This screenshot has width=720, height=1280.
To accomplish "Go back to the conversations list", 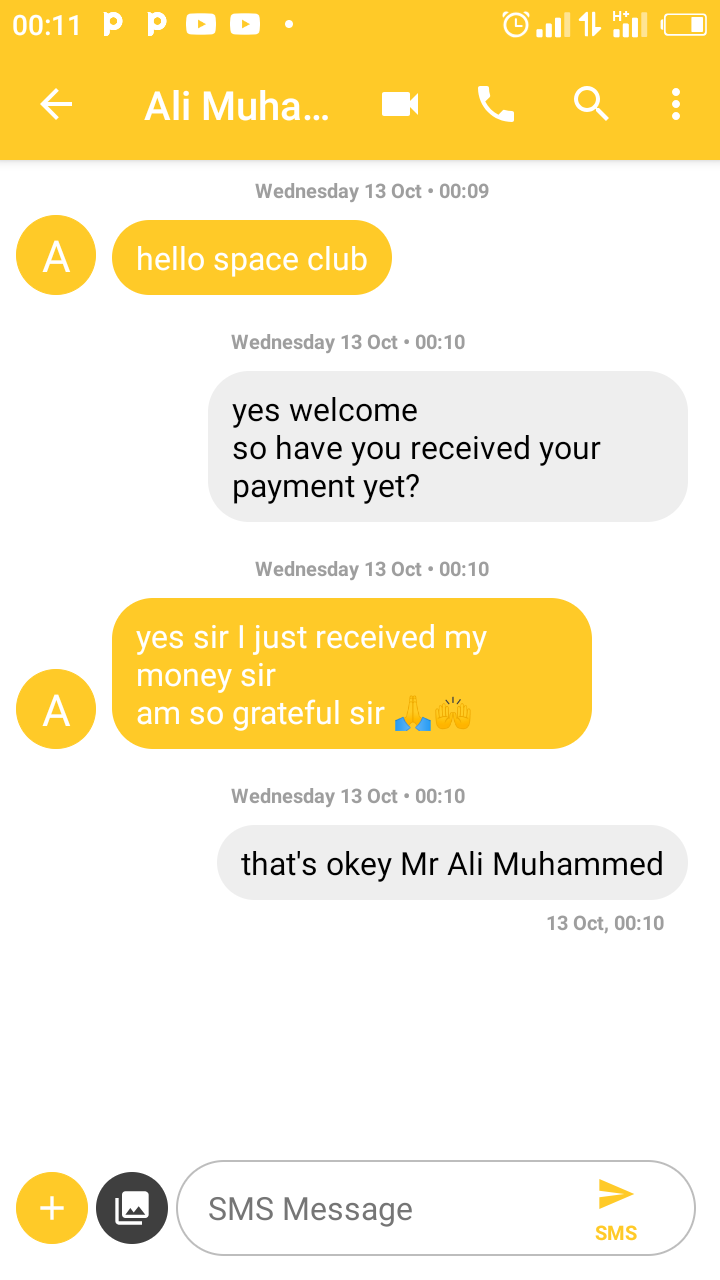I will pos(56,104).
